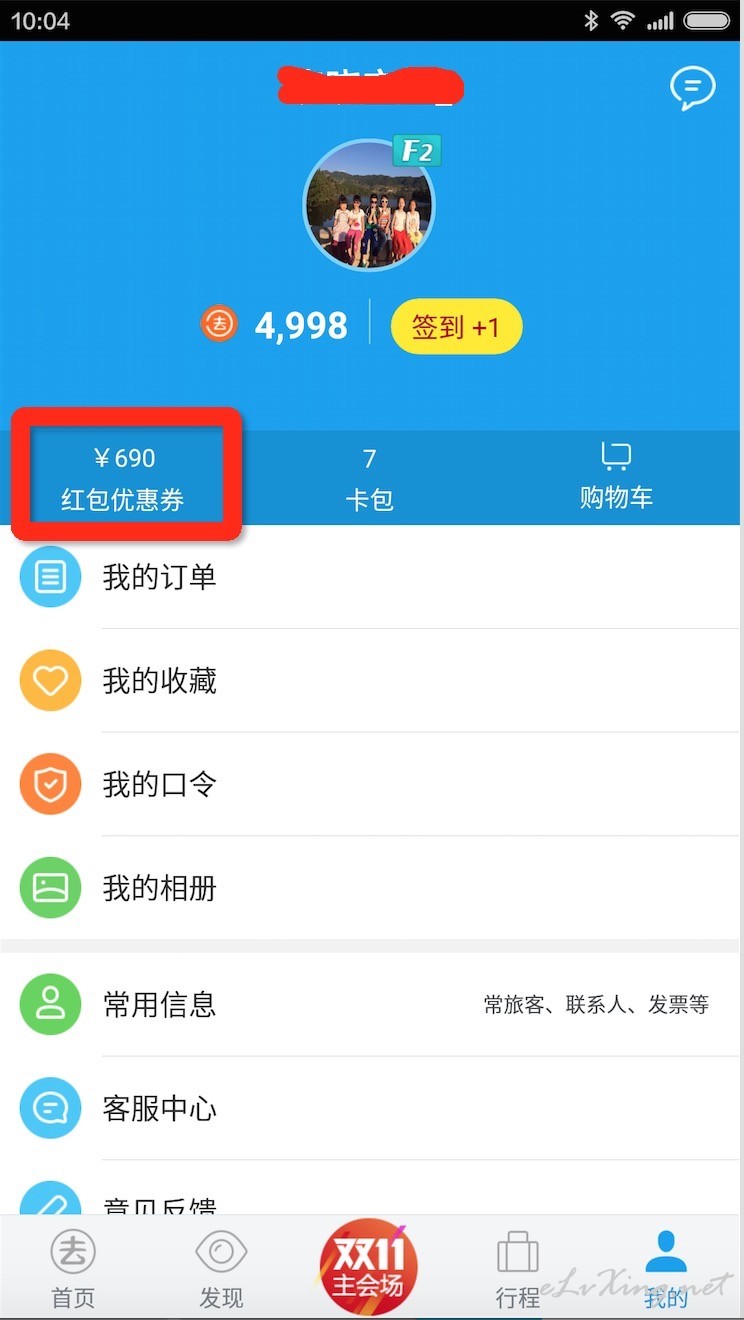Open the XX11 主会场 promotion tab
744x1320 pixels.
pos(369,1265)
